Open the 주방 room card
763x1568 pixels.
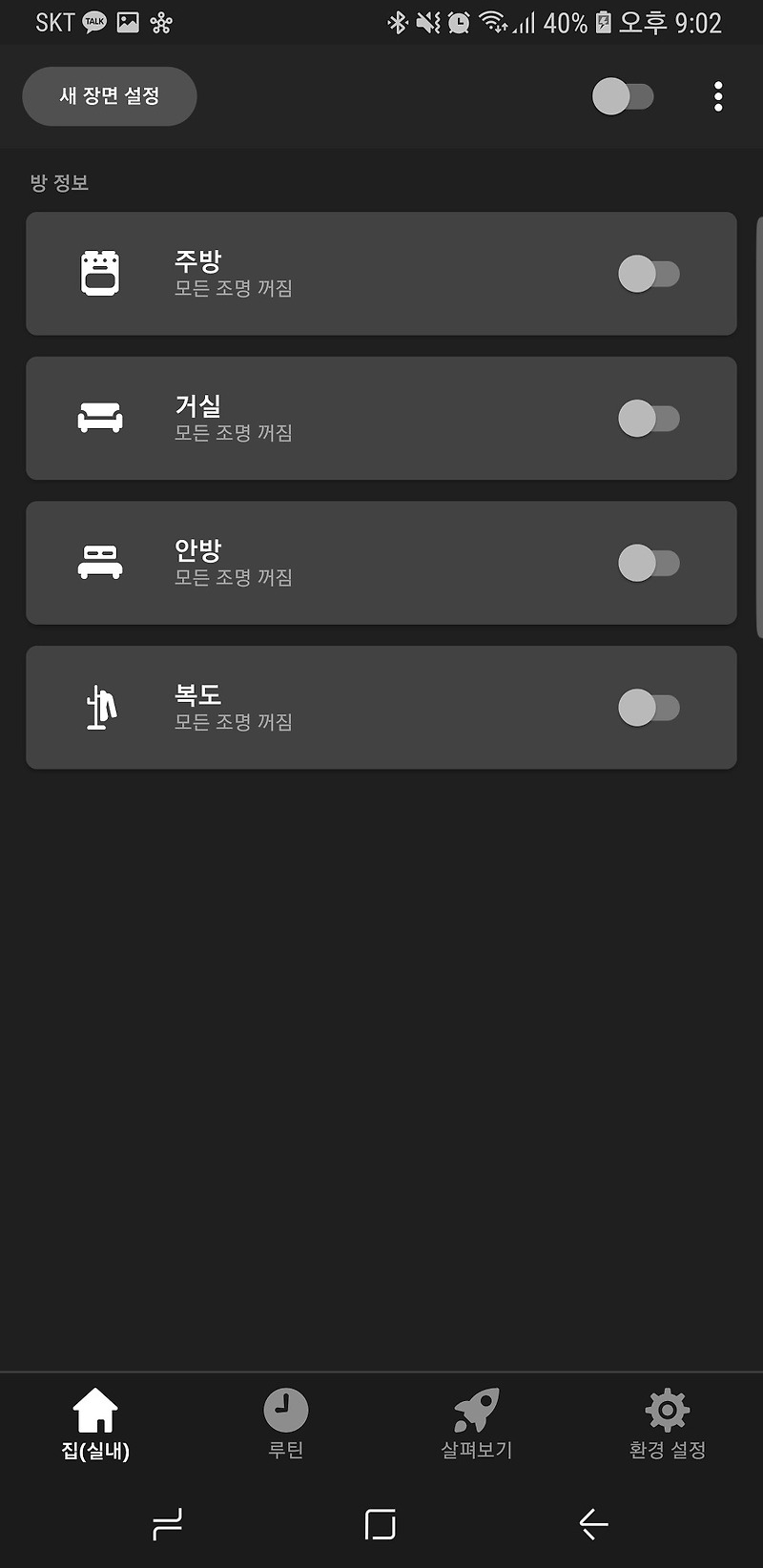point(381,274)
